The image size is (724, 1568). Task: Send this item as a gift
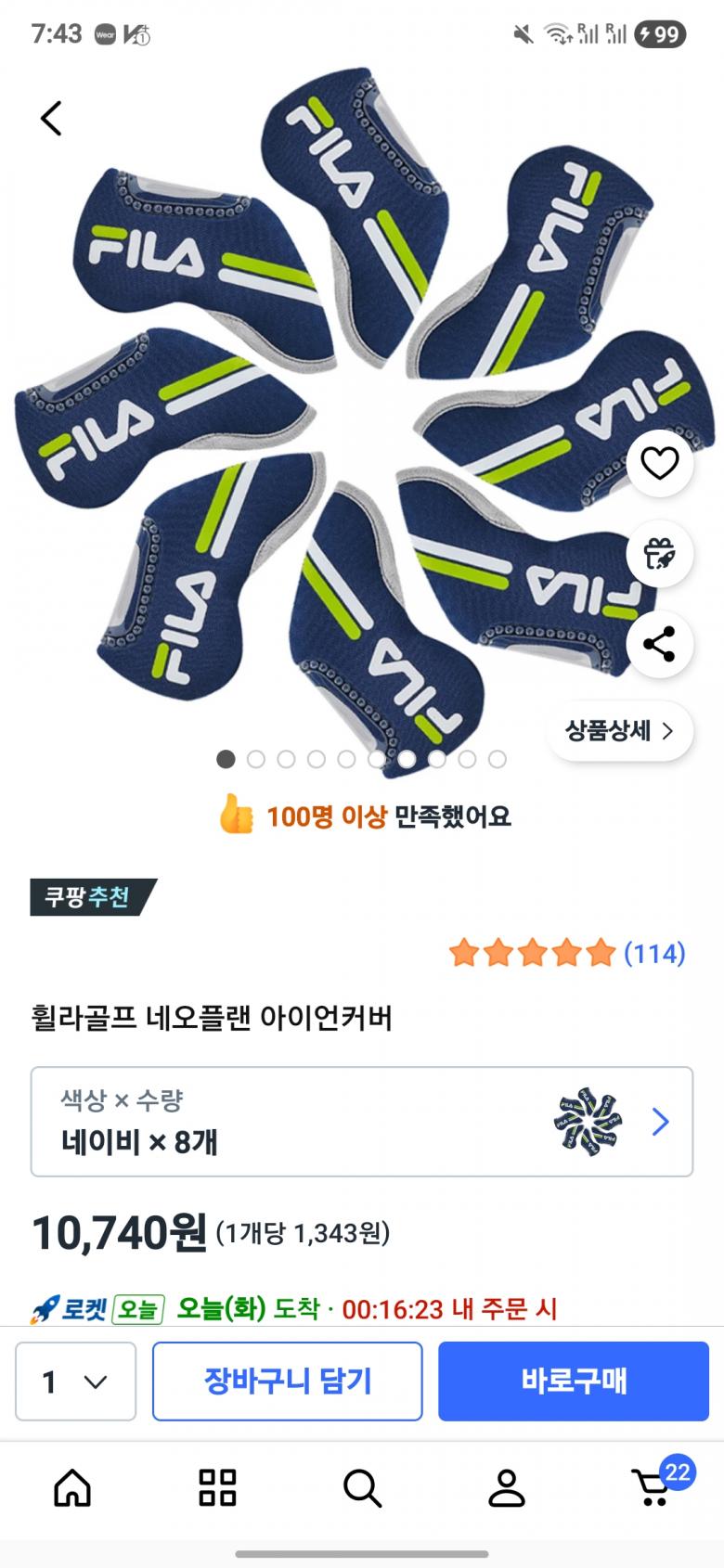[x=660, y=554]
